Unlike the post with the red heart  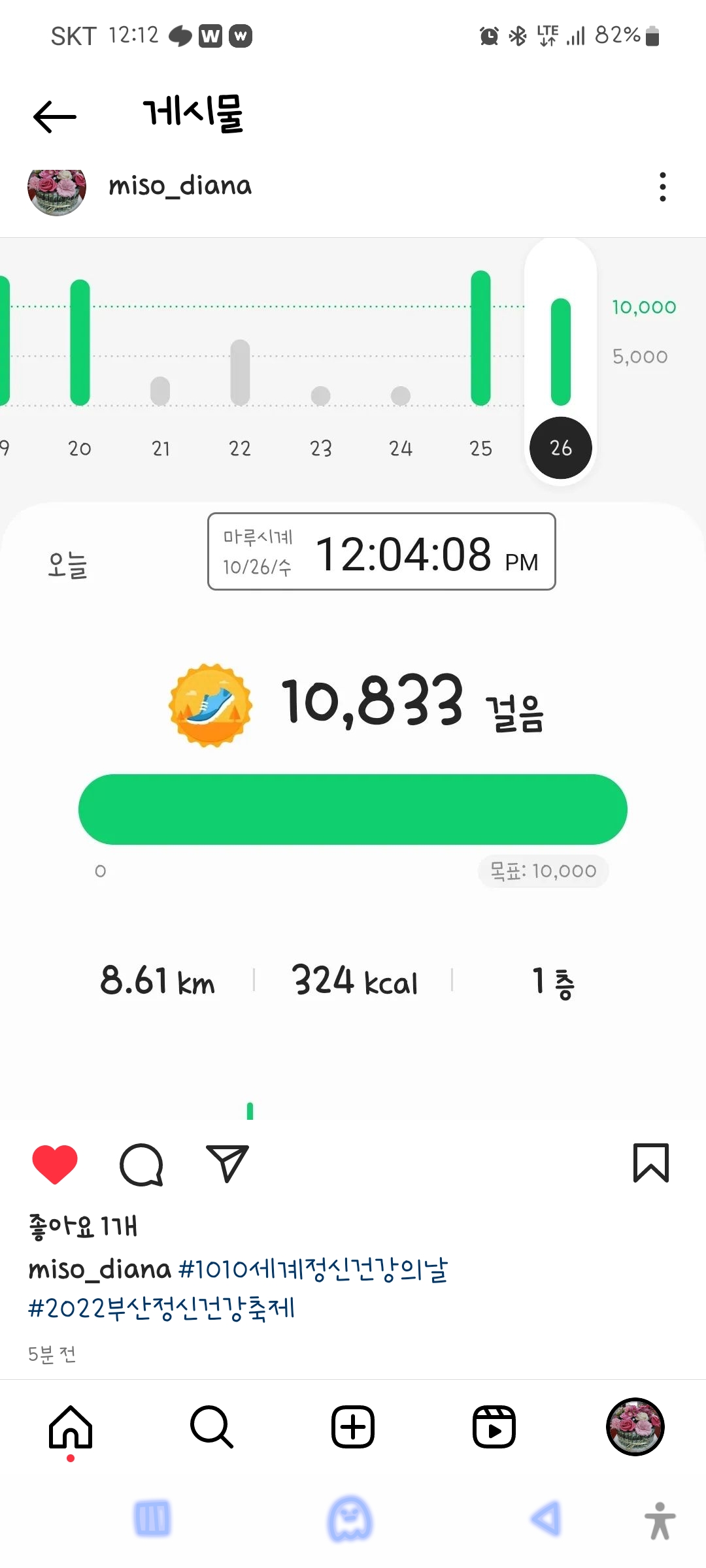coord(55,1164)
